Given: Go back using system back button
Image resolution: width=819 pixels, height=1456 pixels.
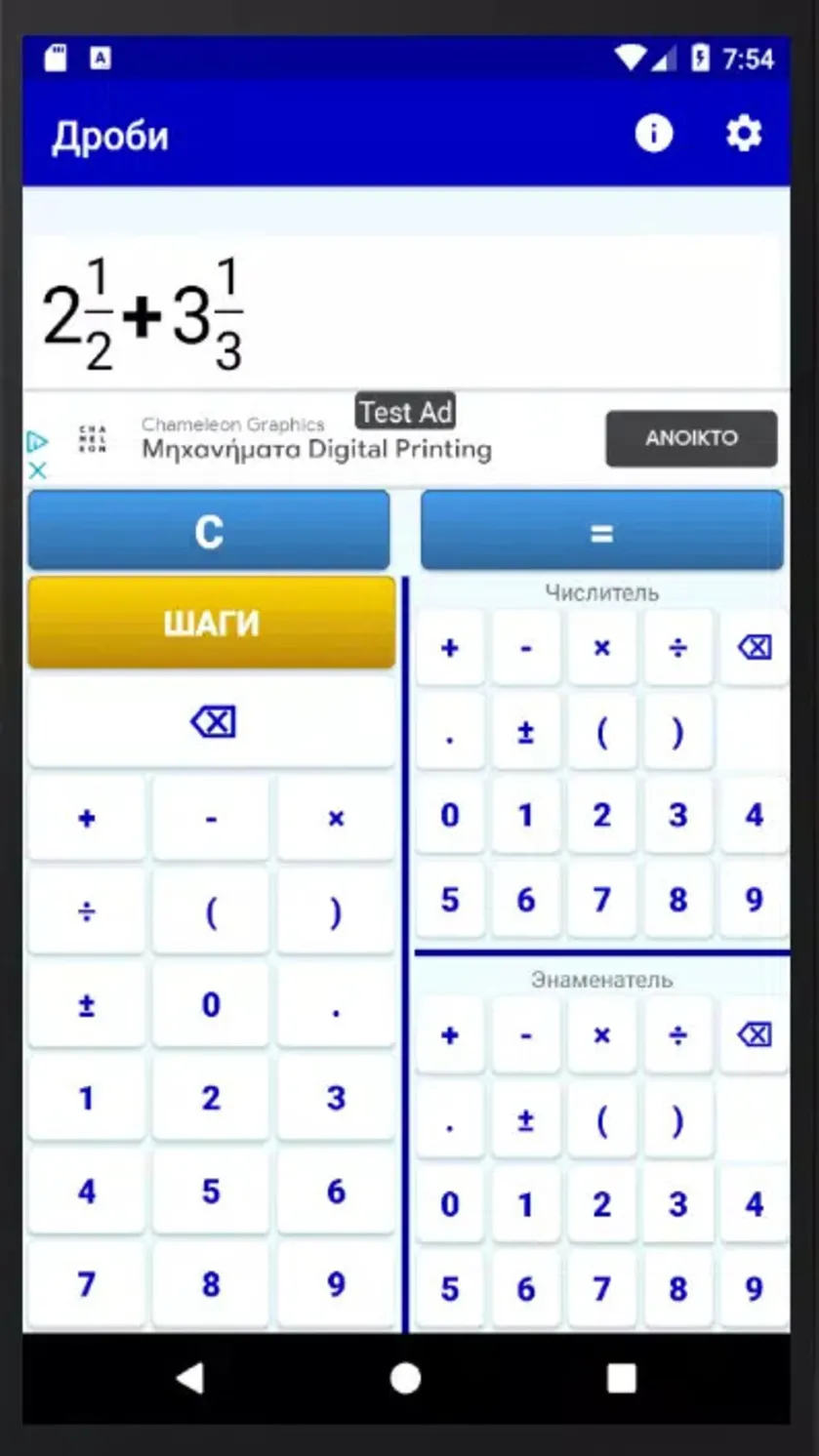Looking at the screenshot, I should [189, 1378].
